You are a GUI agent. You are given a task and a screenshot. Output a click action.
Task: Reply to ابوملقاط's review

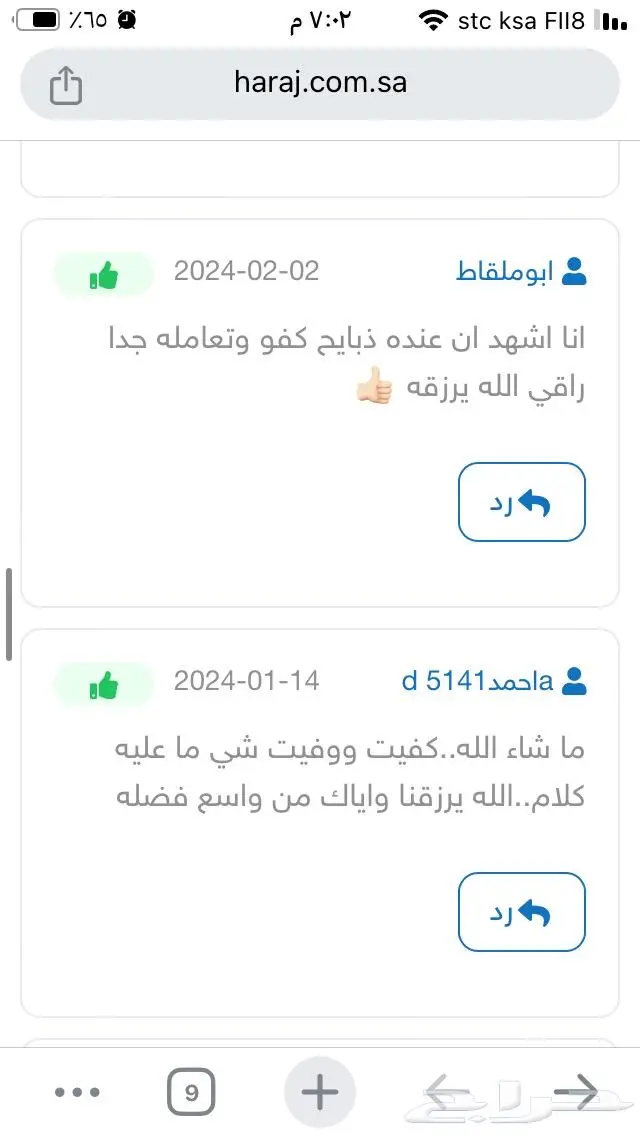click(521, 503)
